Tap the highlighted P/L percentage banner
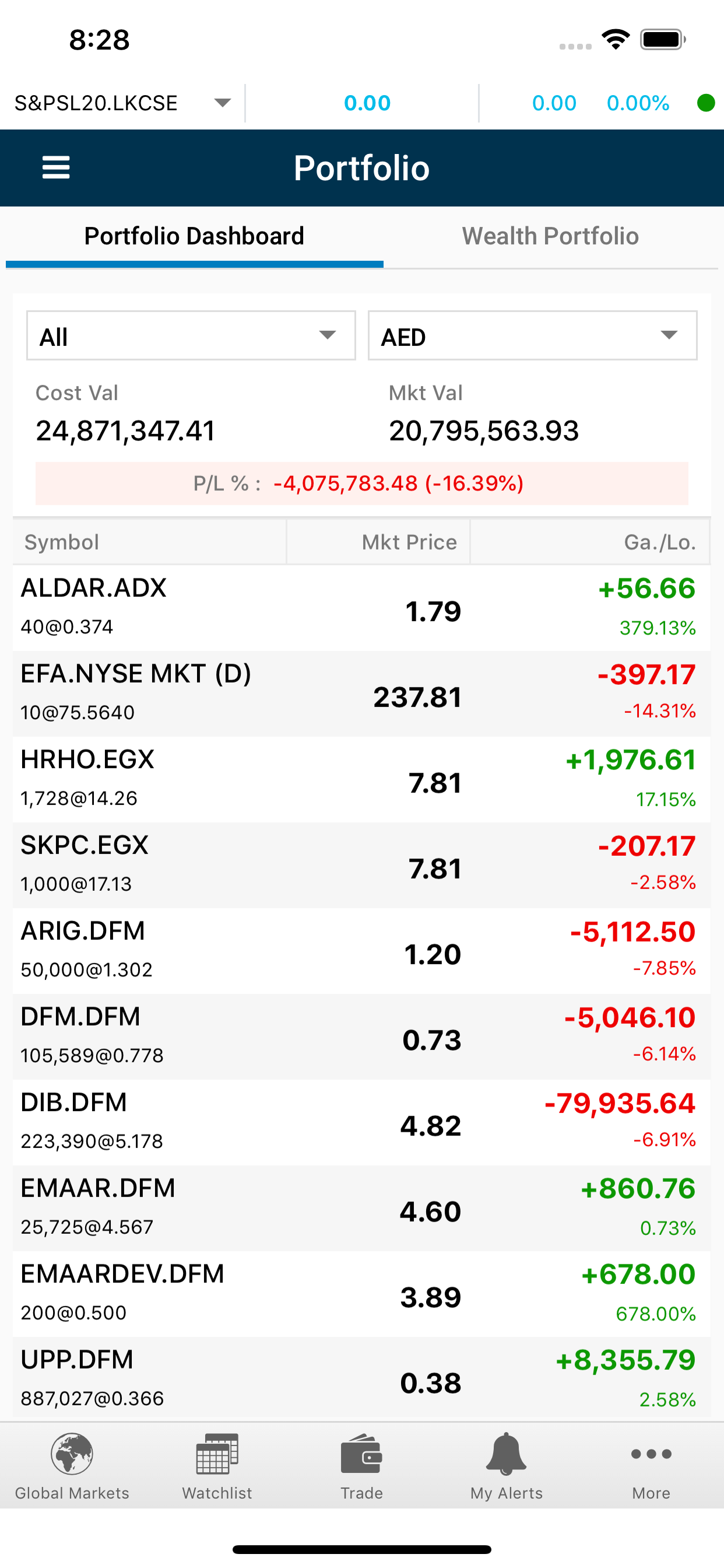 362,484
